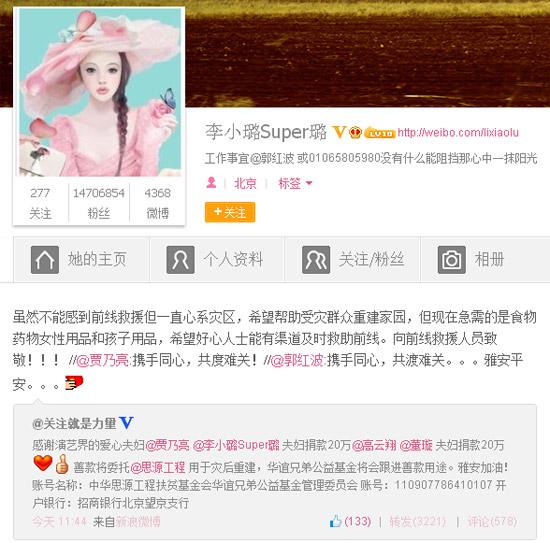Tap 转发(3221) to repost the quoted post
Screen dimensions: 550x543
[x=418, y=522]
